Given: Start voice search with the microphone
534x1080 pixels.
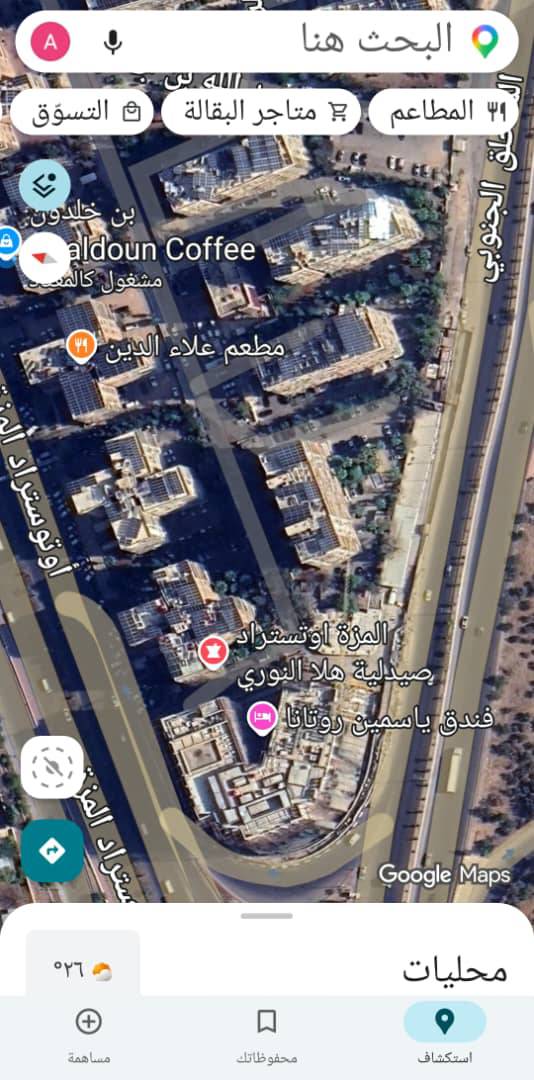Looking at the screenshot, I should [x=113, y=42].
